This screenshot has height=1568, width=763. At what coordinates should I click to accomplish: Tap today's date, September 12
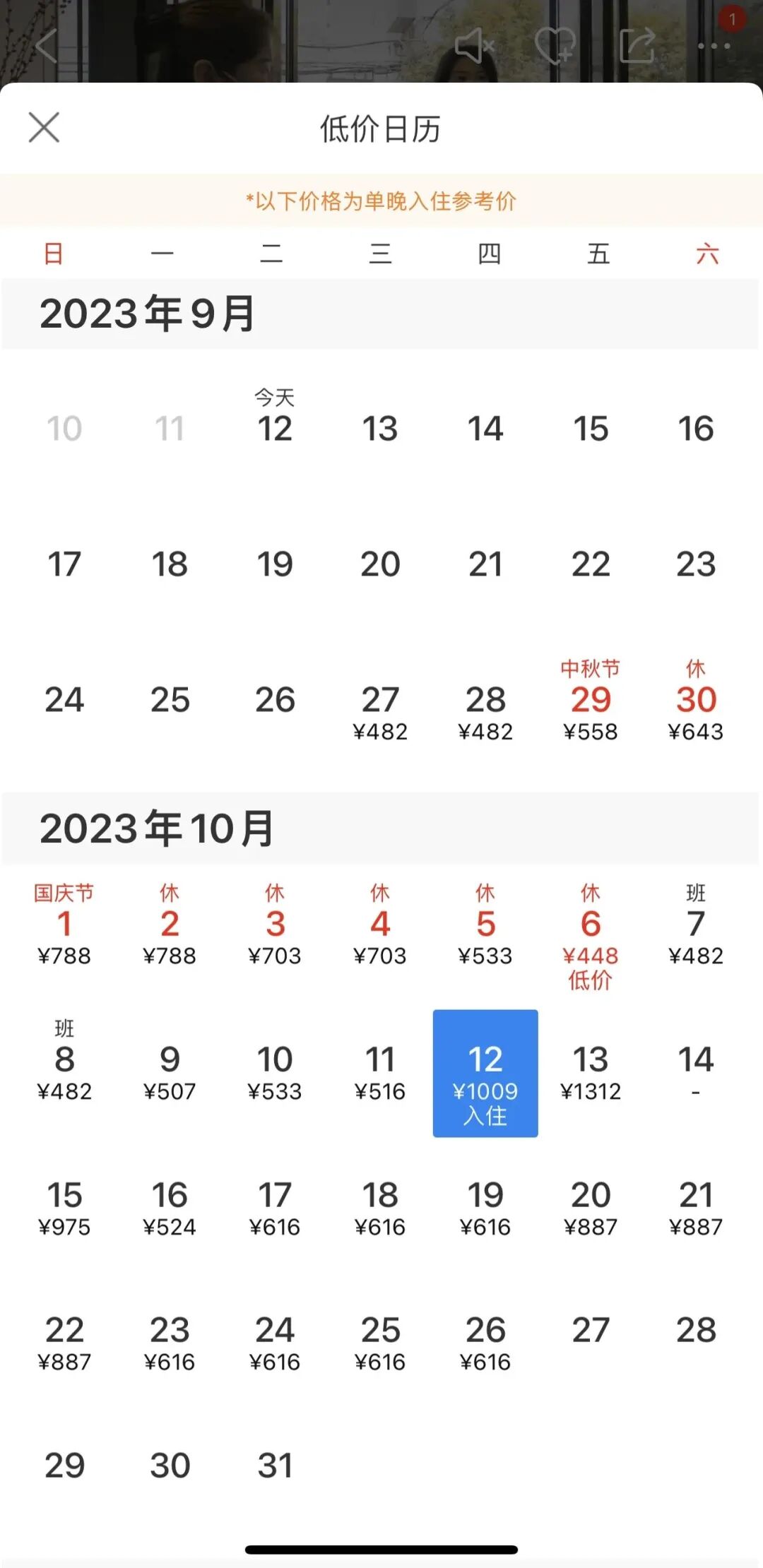coord(276,427)
